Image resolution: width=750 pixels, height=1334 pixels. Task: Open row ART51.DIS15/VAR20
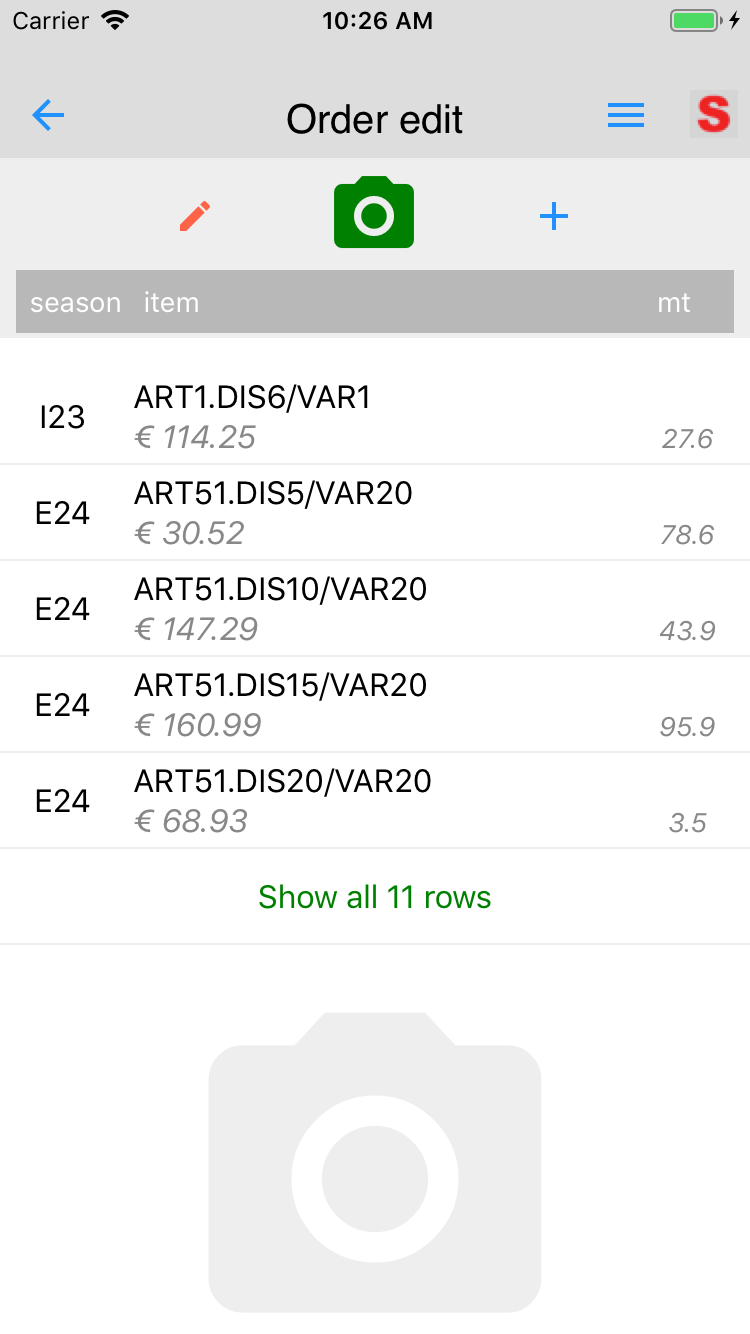pos(375,704)
